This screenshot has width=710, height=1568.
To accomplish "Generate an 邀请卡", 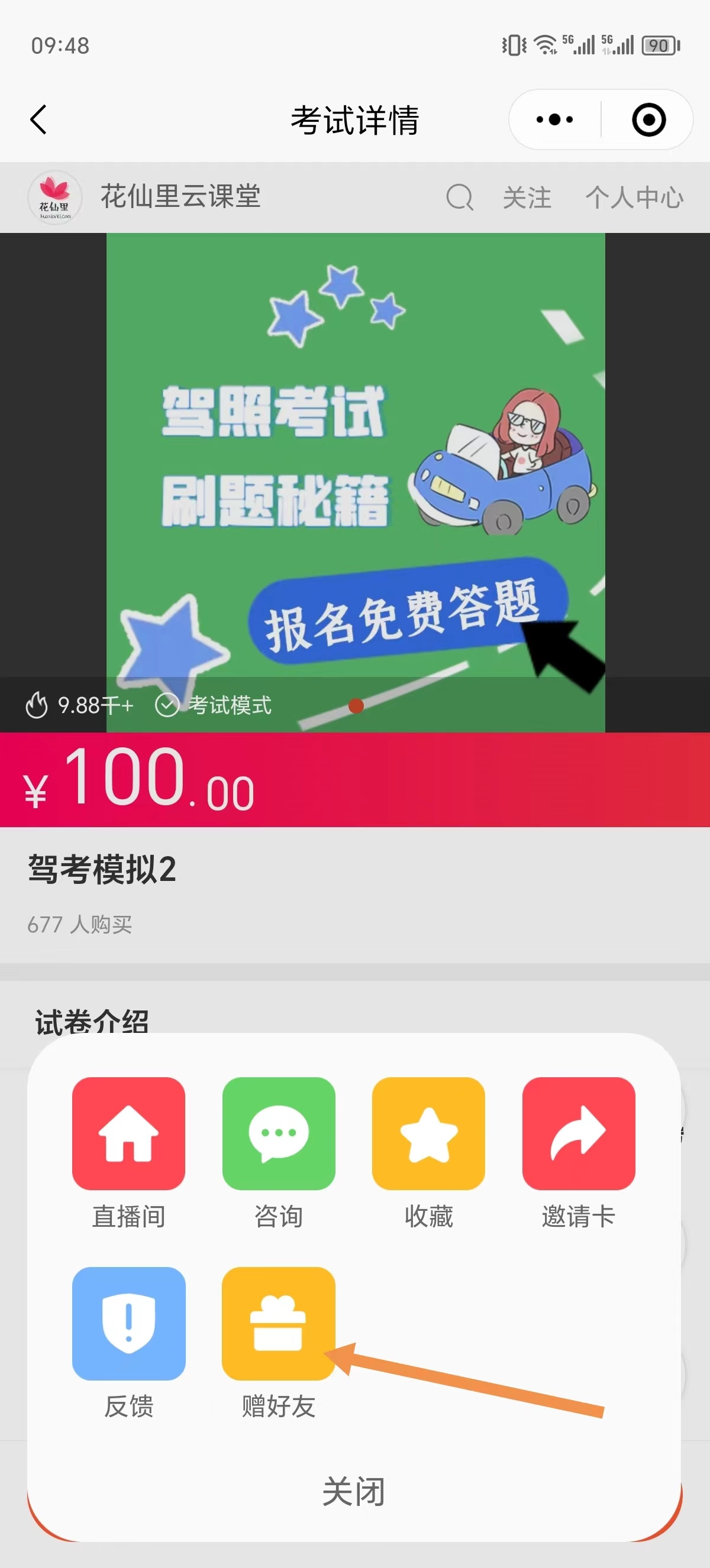I will pyautogui.click(x=579, y=1133).
